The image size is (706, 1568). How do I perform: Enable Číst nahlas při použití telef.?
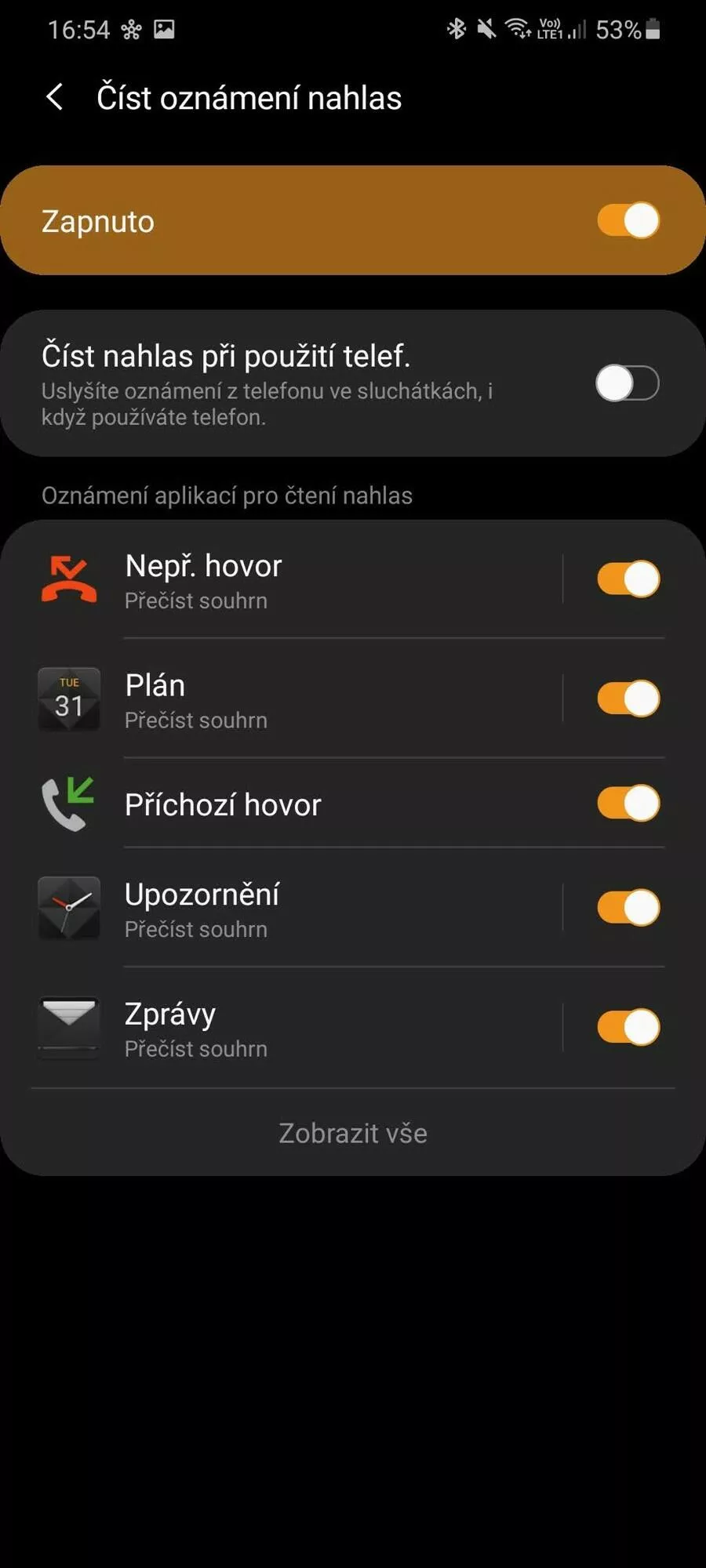[628, 383]
